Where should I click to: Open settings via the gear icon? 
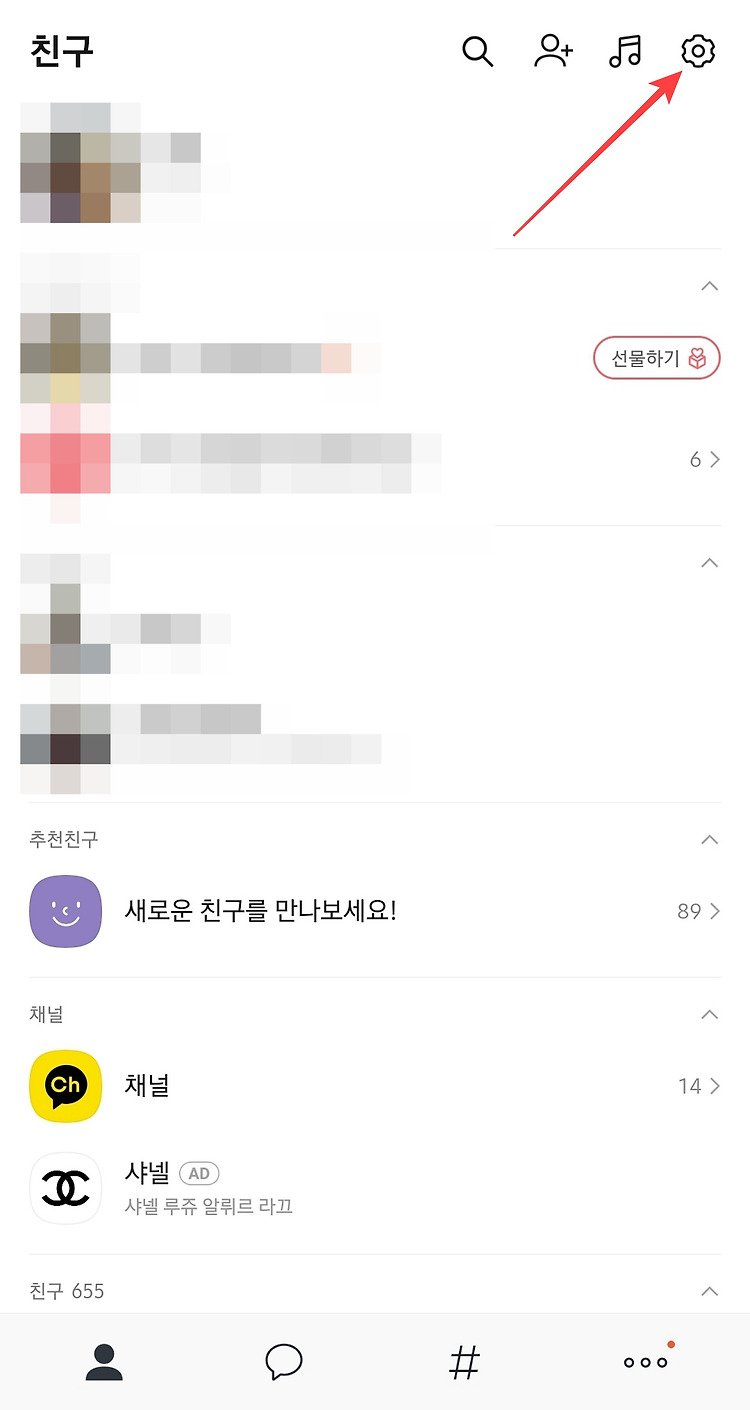698,51
